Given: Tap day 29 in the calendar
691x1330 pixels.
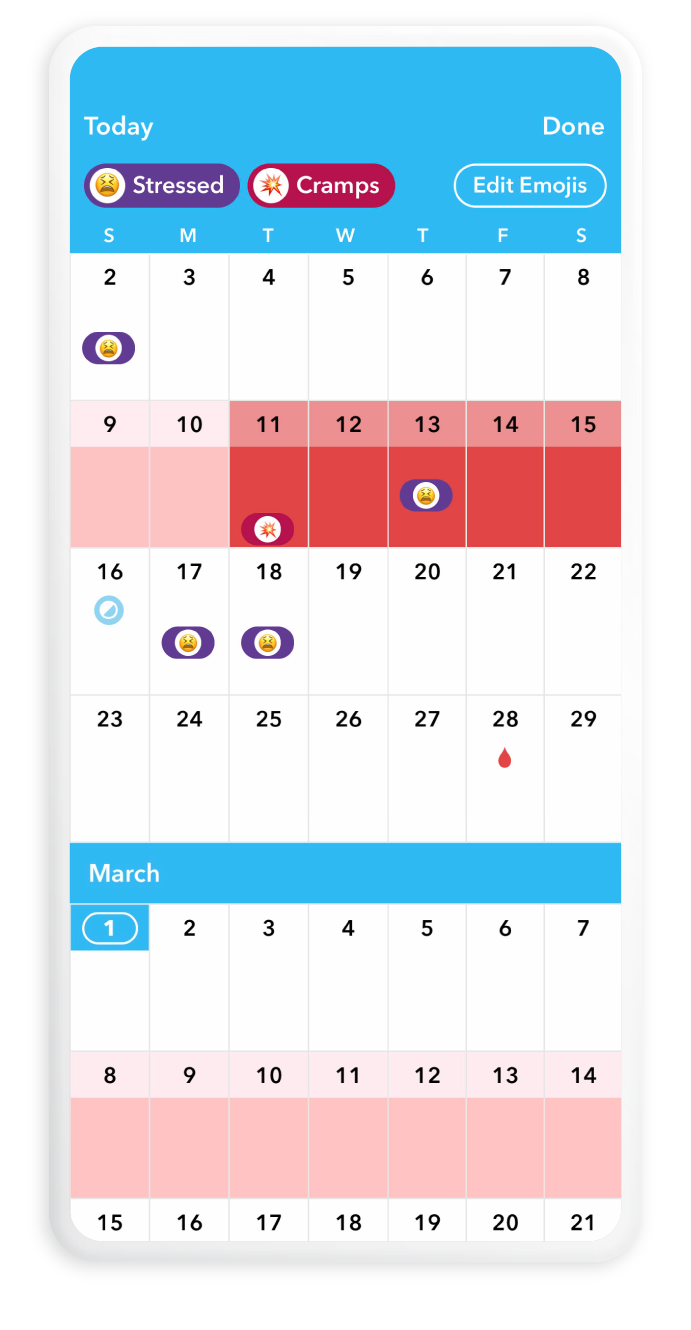Looking at the screenshot, I should pos(583,769).
